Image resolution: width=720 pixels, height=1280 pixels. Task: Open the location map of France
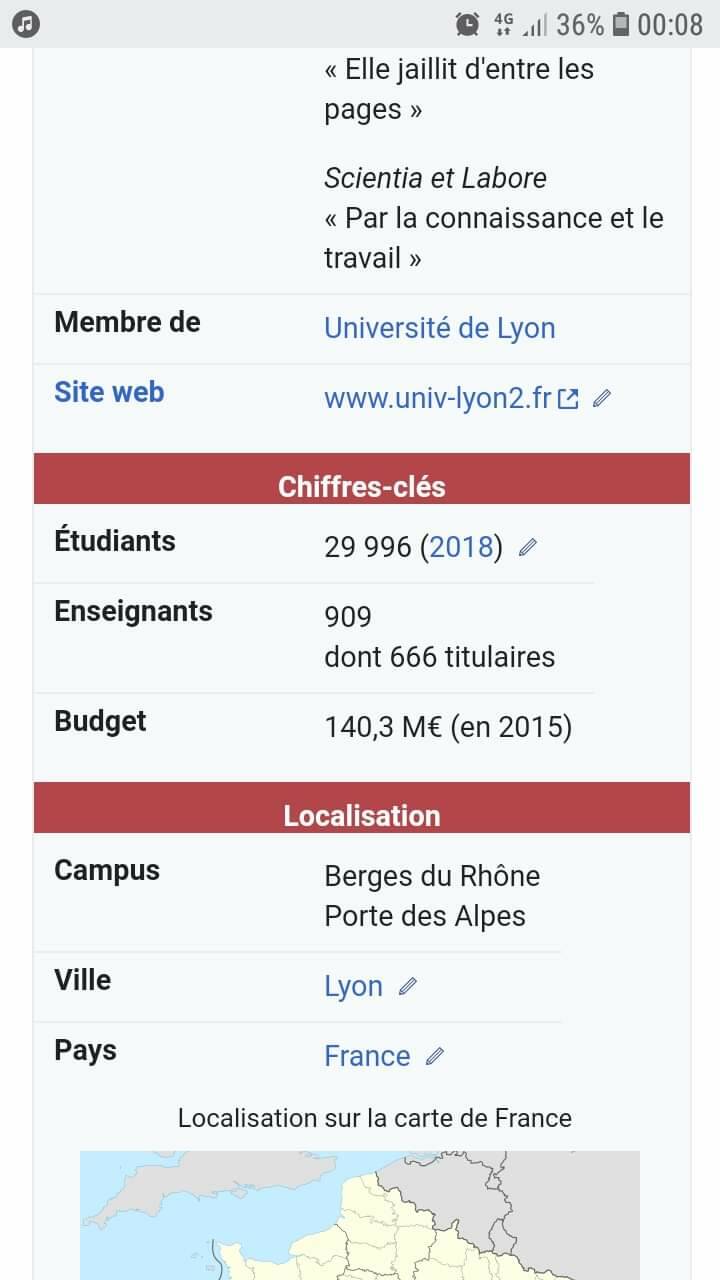(360, 1215)
